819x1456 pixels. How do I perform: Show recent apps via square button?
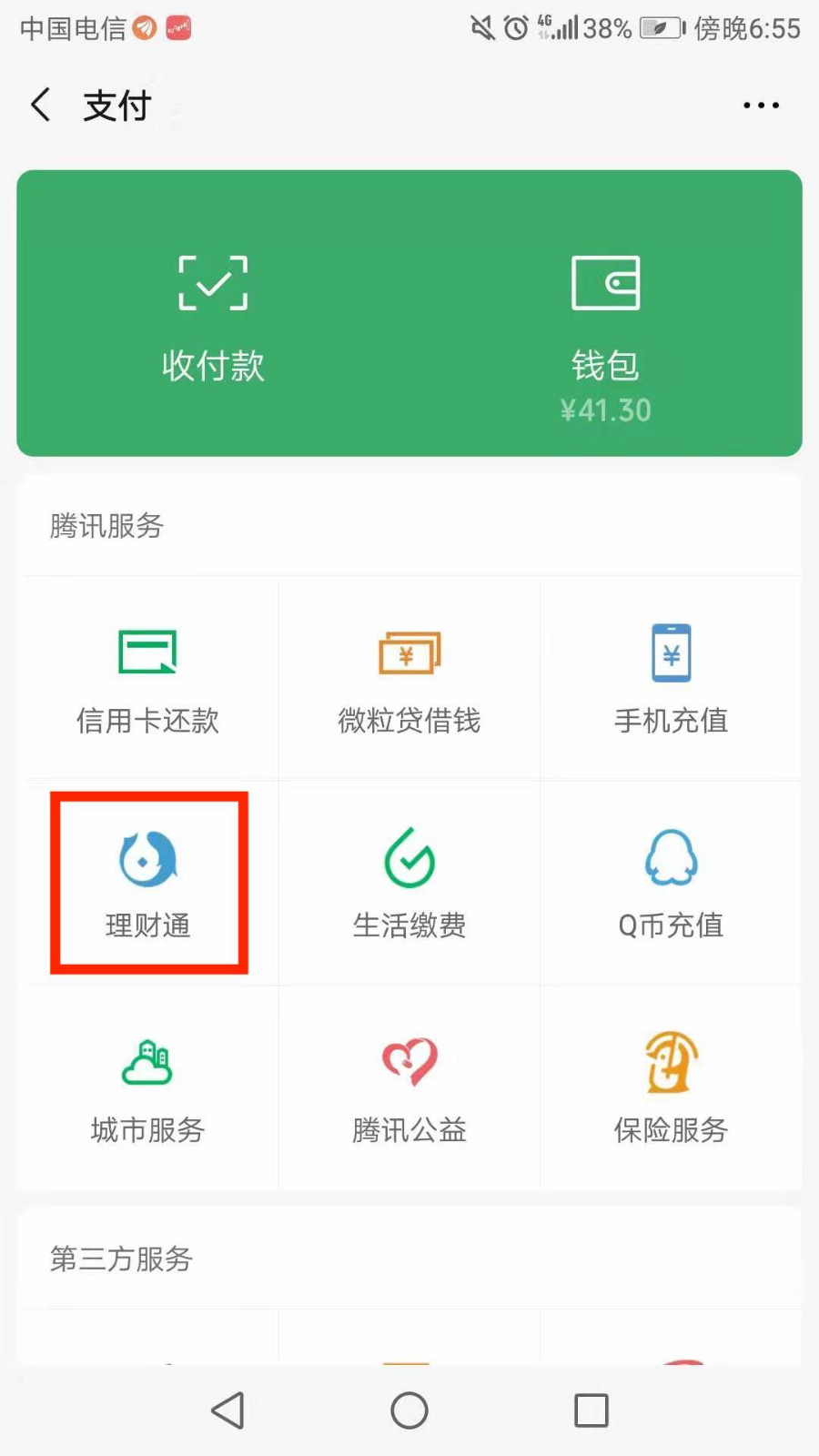pyautogui.click(x=591, y=1410)
